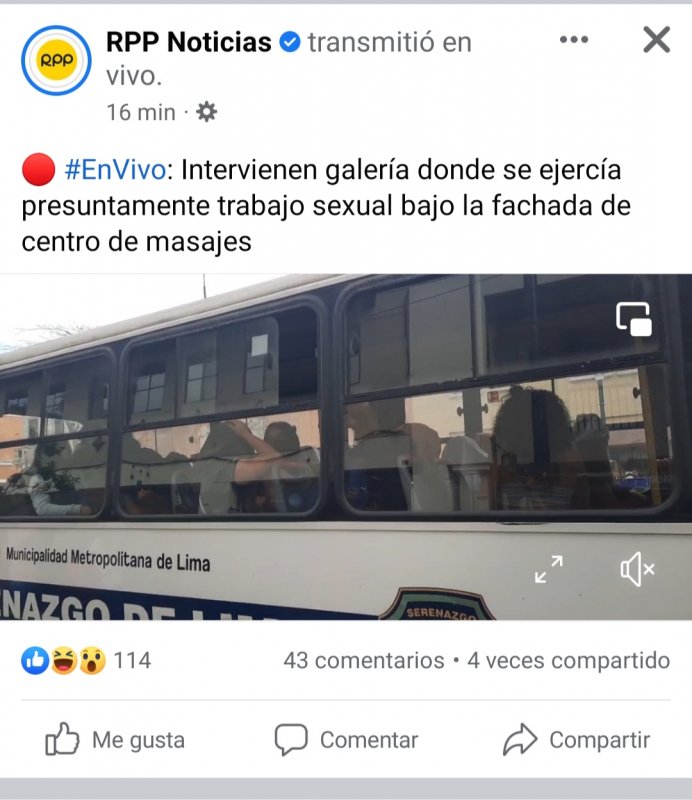The height and width of the screenshot is (800, 692).
Task: Switch video to picture-in-picture mode
Action: 634,319
